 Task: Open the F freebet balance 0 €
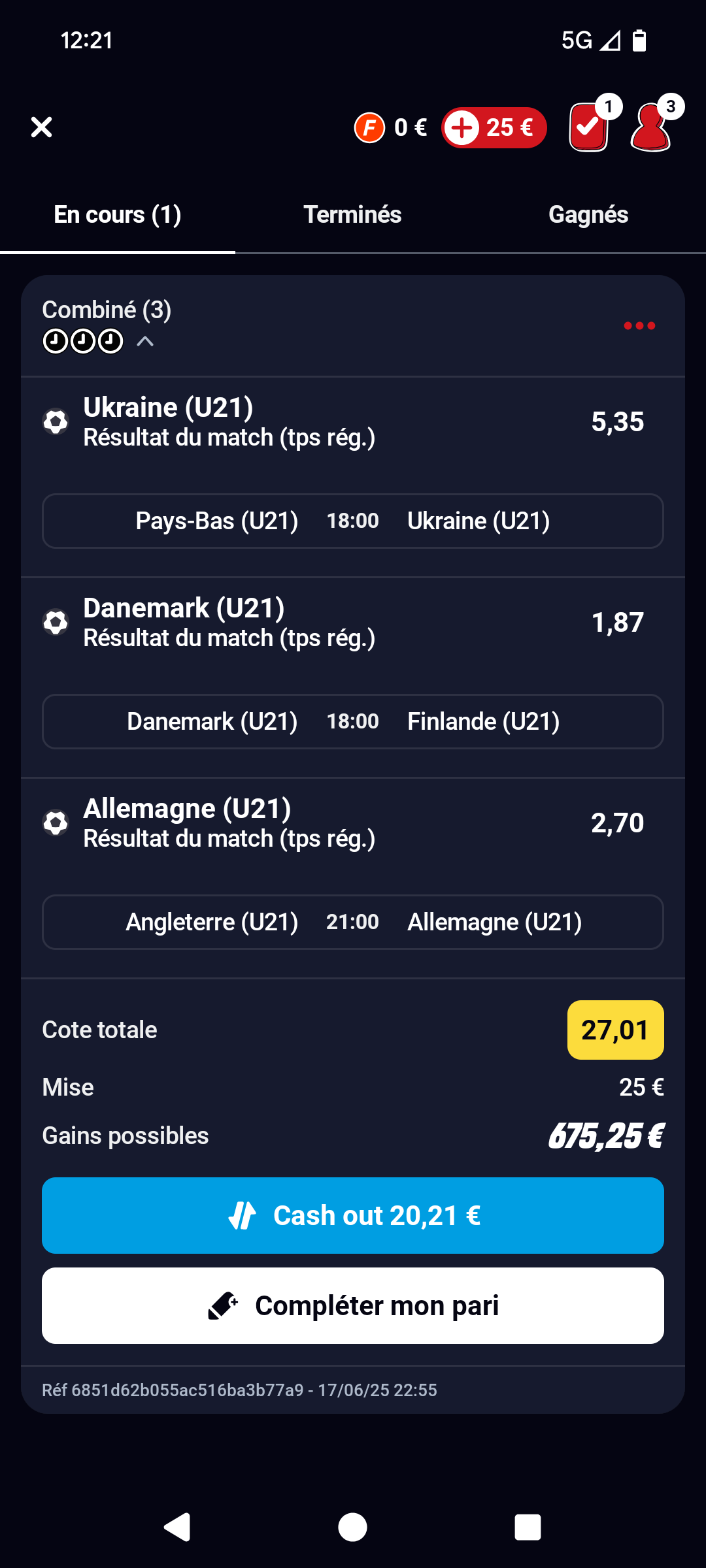click(391, 127)
